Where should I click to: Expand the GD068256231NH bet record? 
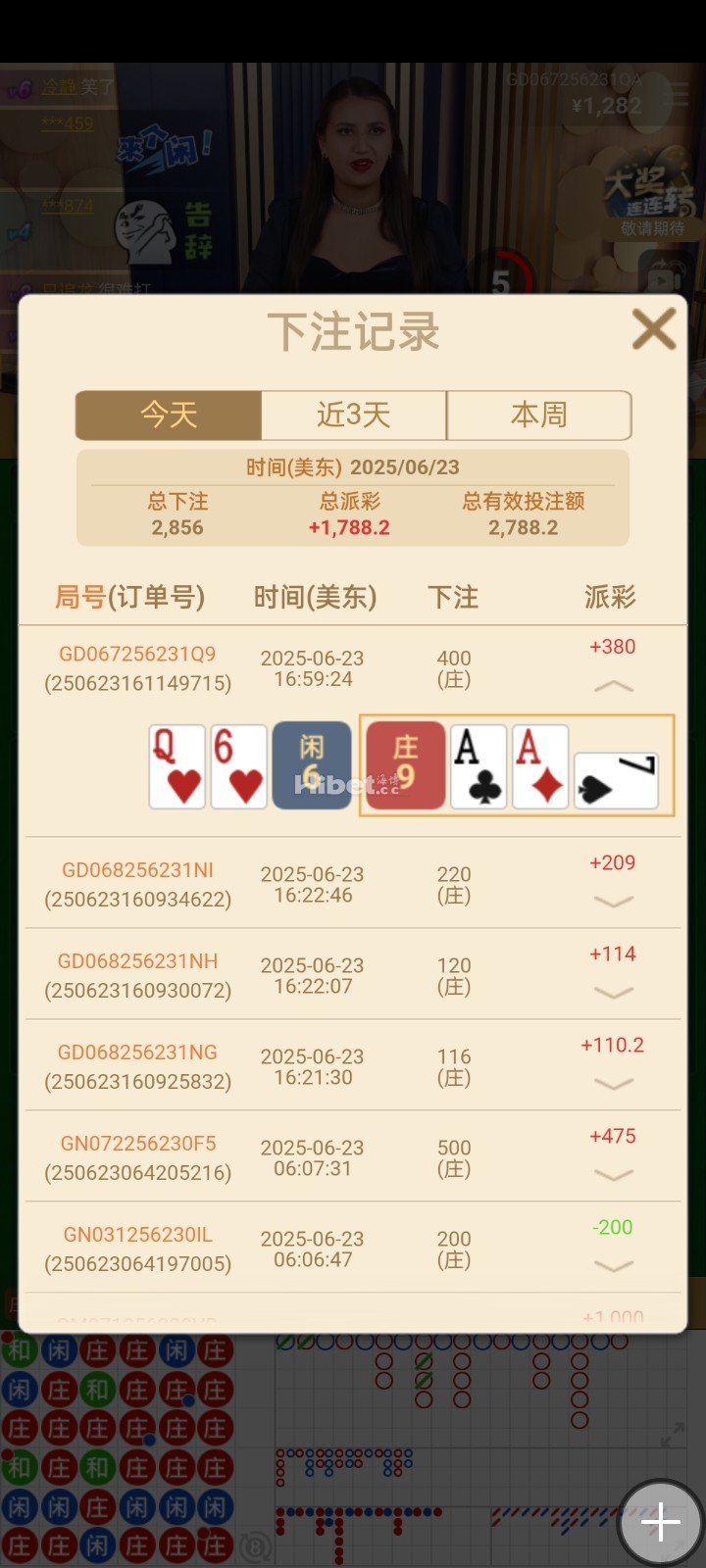pos(614,993)
